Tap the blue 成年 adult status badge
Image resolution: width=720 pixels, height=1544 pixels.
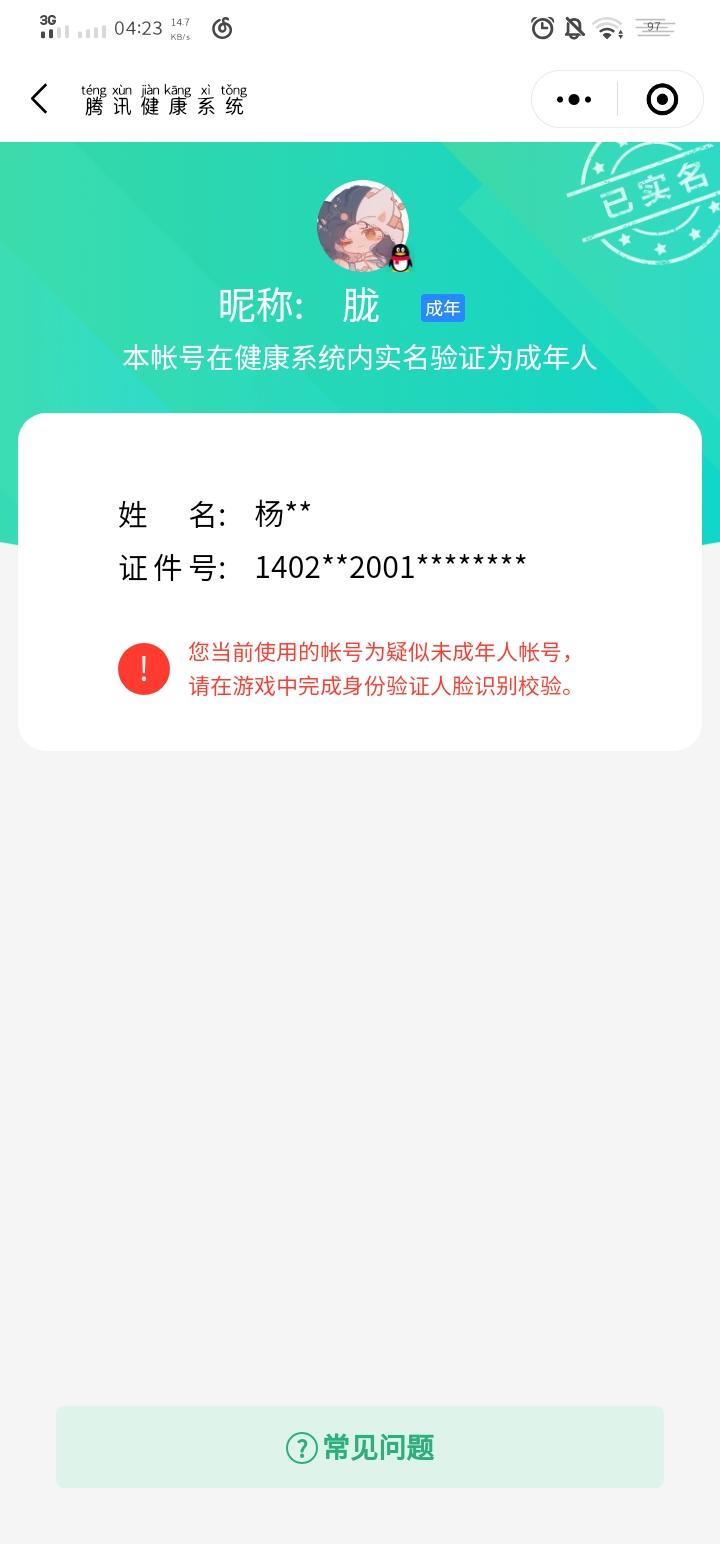tap(443, 308)
